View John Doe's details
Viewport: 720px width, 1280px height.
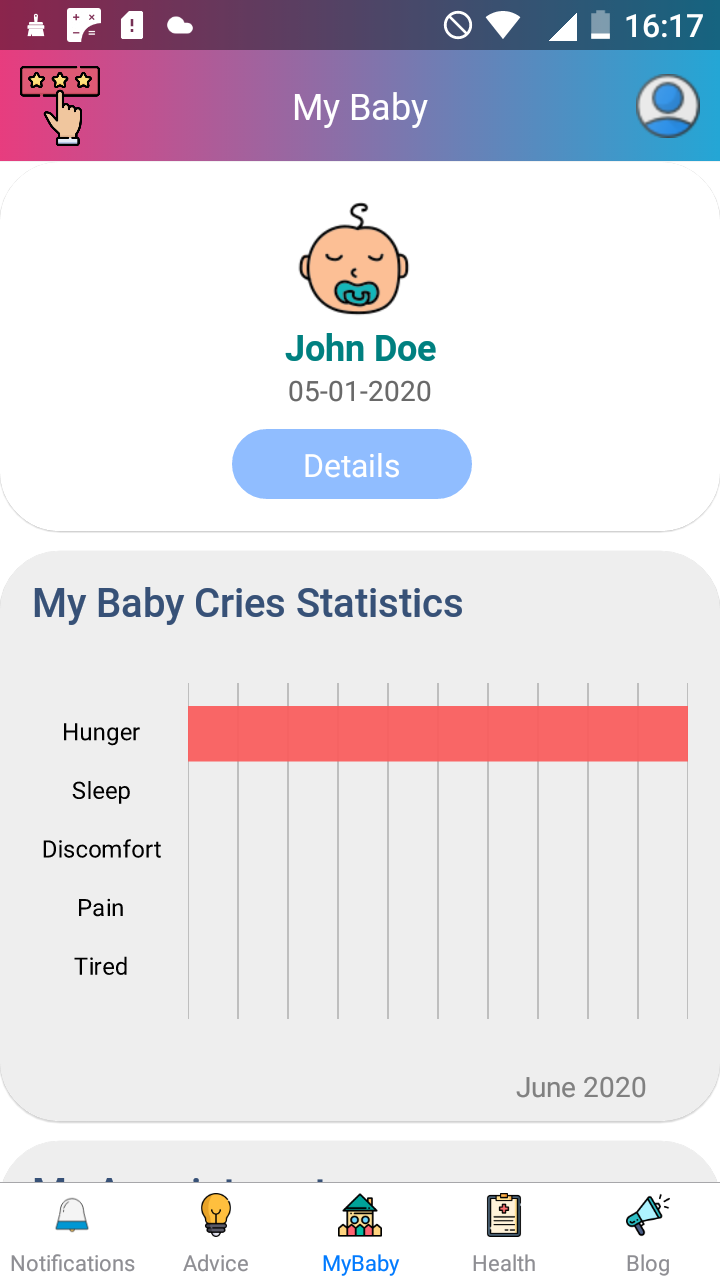352,465
